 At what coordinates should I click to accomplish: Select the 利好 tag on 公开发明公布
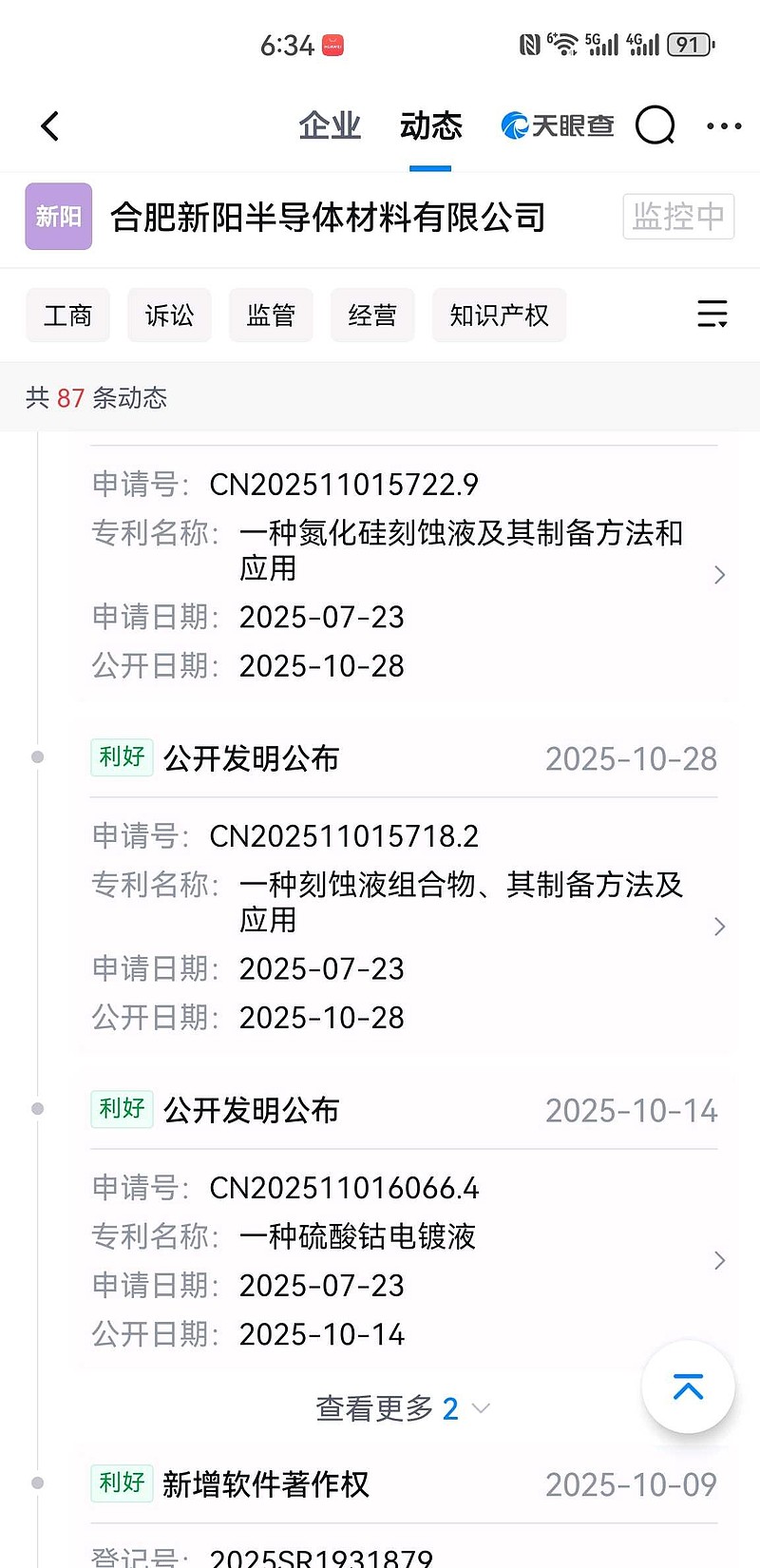point(122,757)
